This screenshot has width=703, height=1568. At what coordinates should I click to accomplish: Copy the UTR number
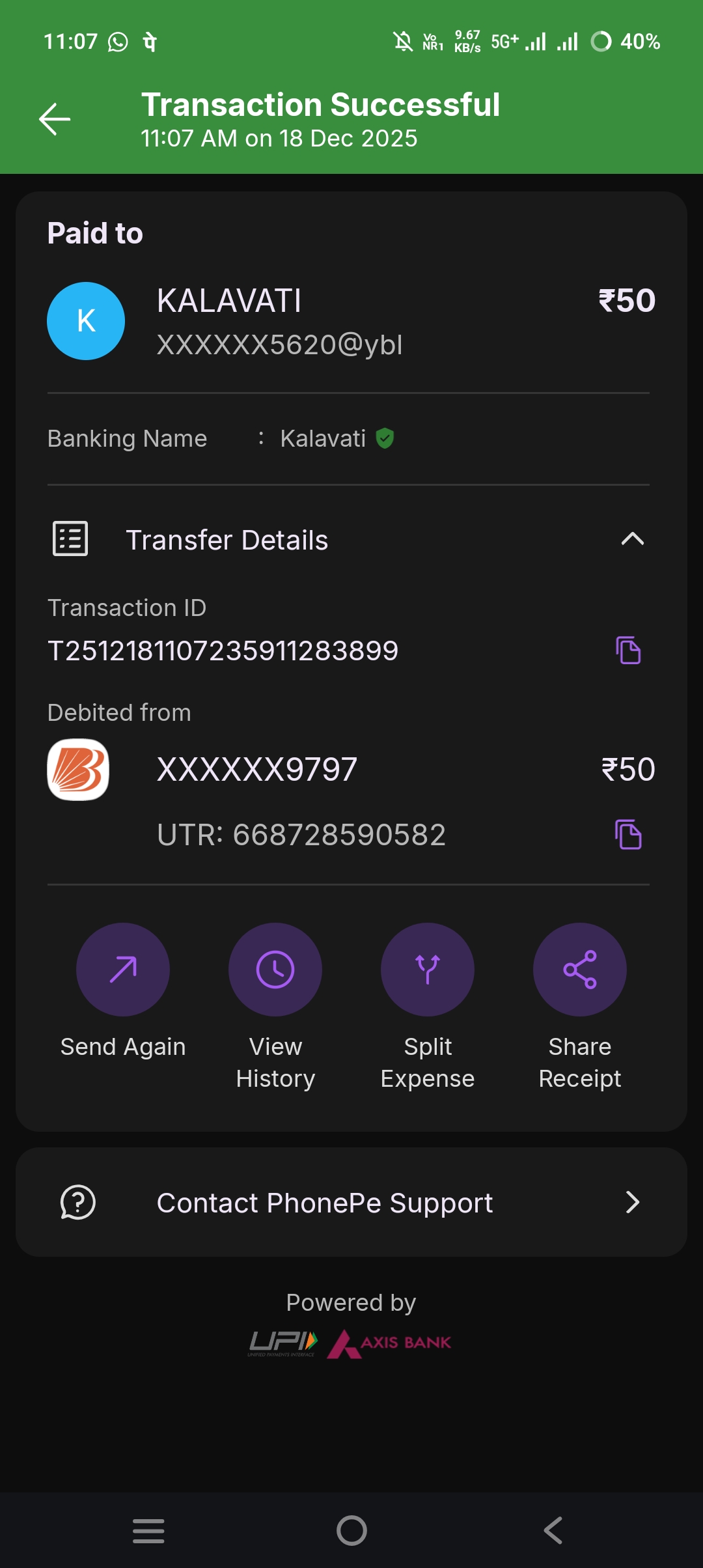point(628,835)
